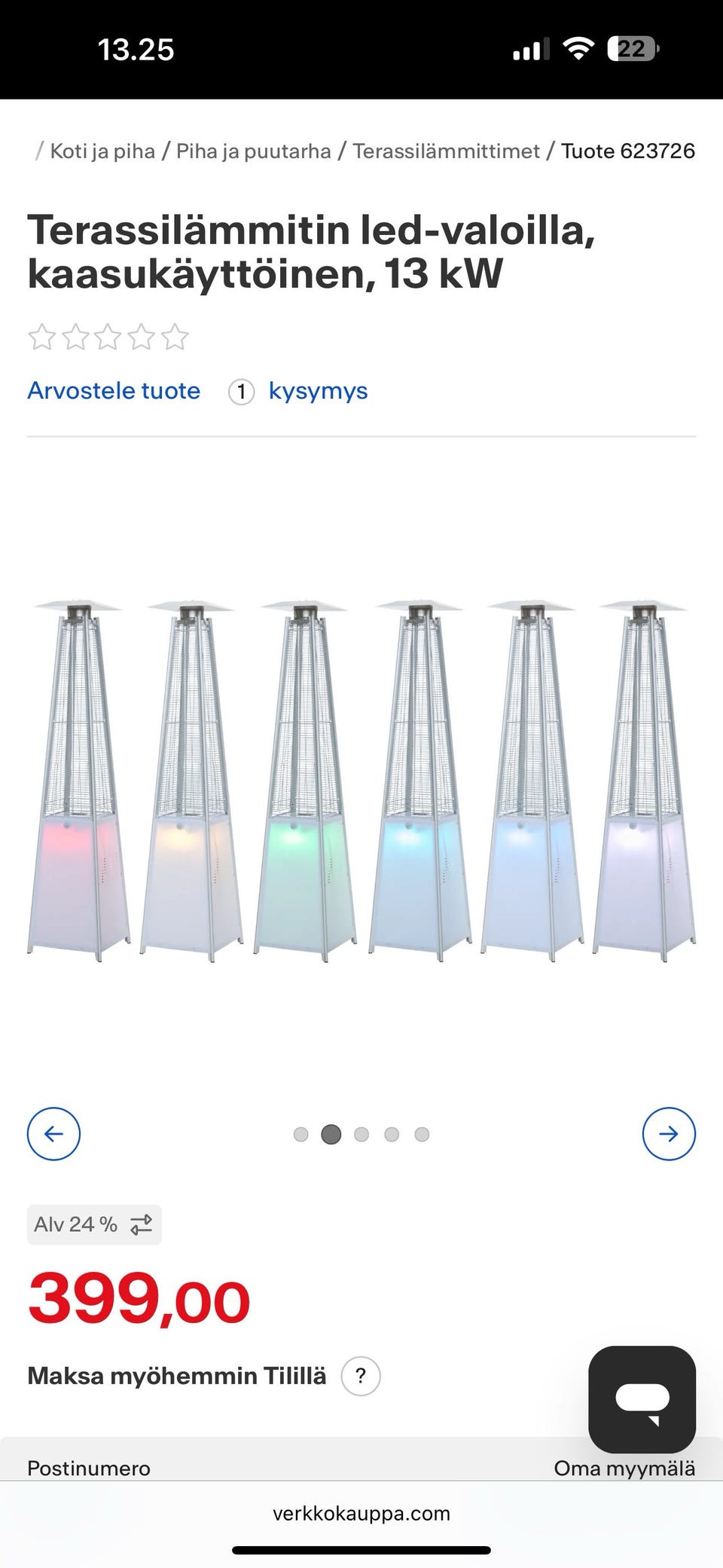Tap Arvostele tuote to review product
The height and width of the screenshot is (1568, 723).
114,391
